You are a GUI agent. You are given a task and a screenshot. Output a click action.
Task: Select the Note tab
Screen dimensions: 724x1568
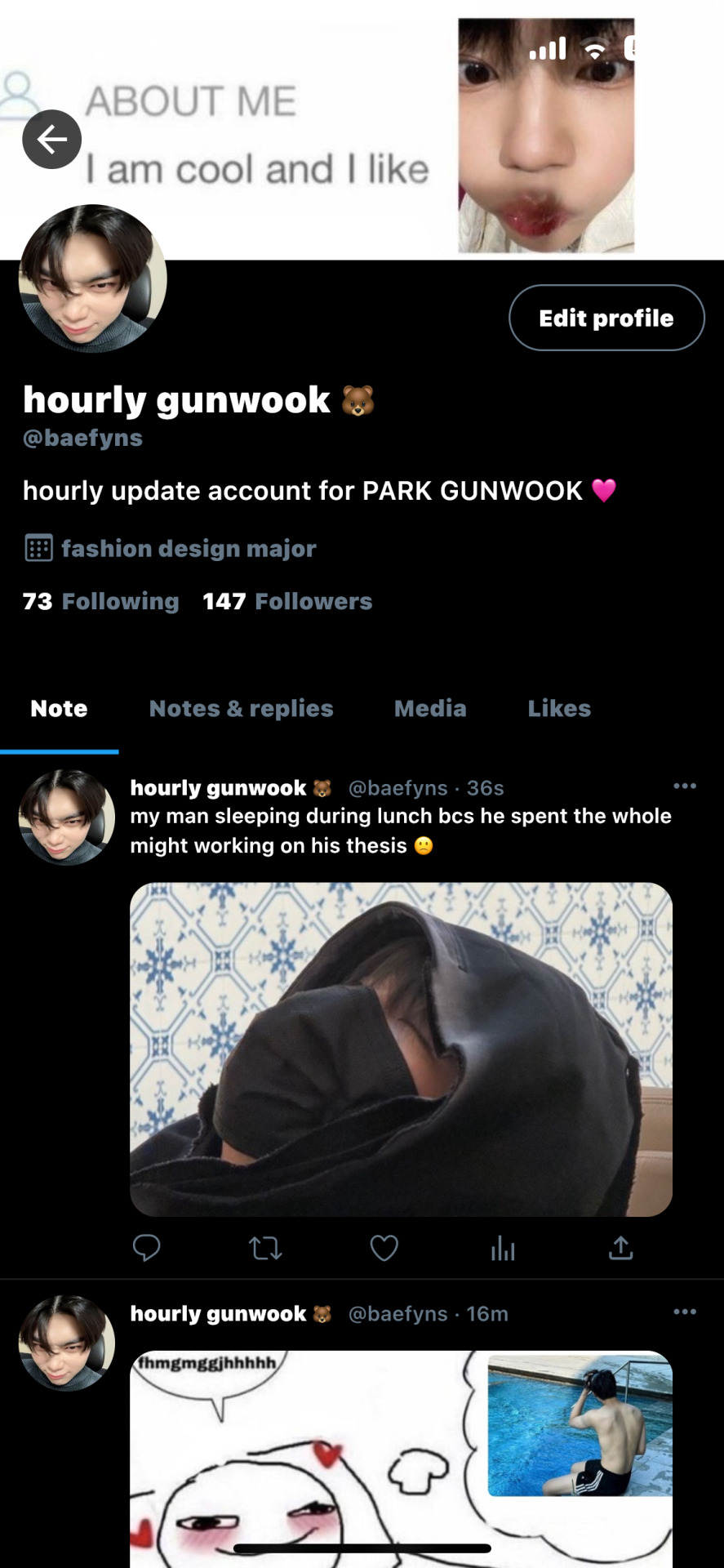(x=59, y=709)
